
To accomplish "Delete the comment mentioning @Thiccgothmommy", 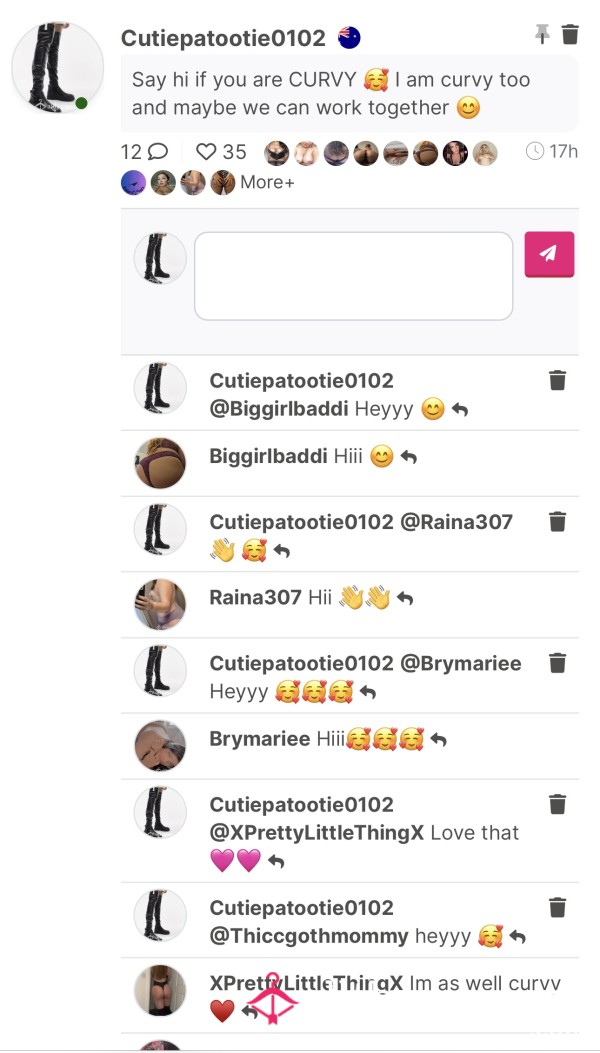I will pyautogui.click(x=558, y=907).
